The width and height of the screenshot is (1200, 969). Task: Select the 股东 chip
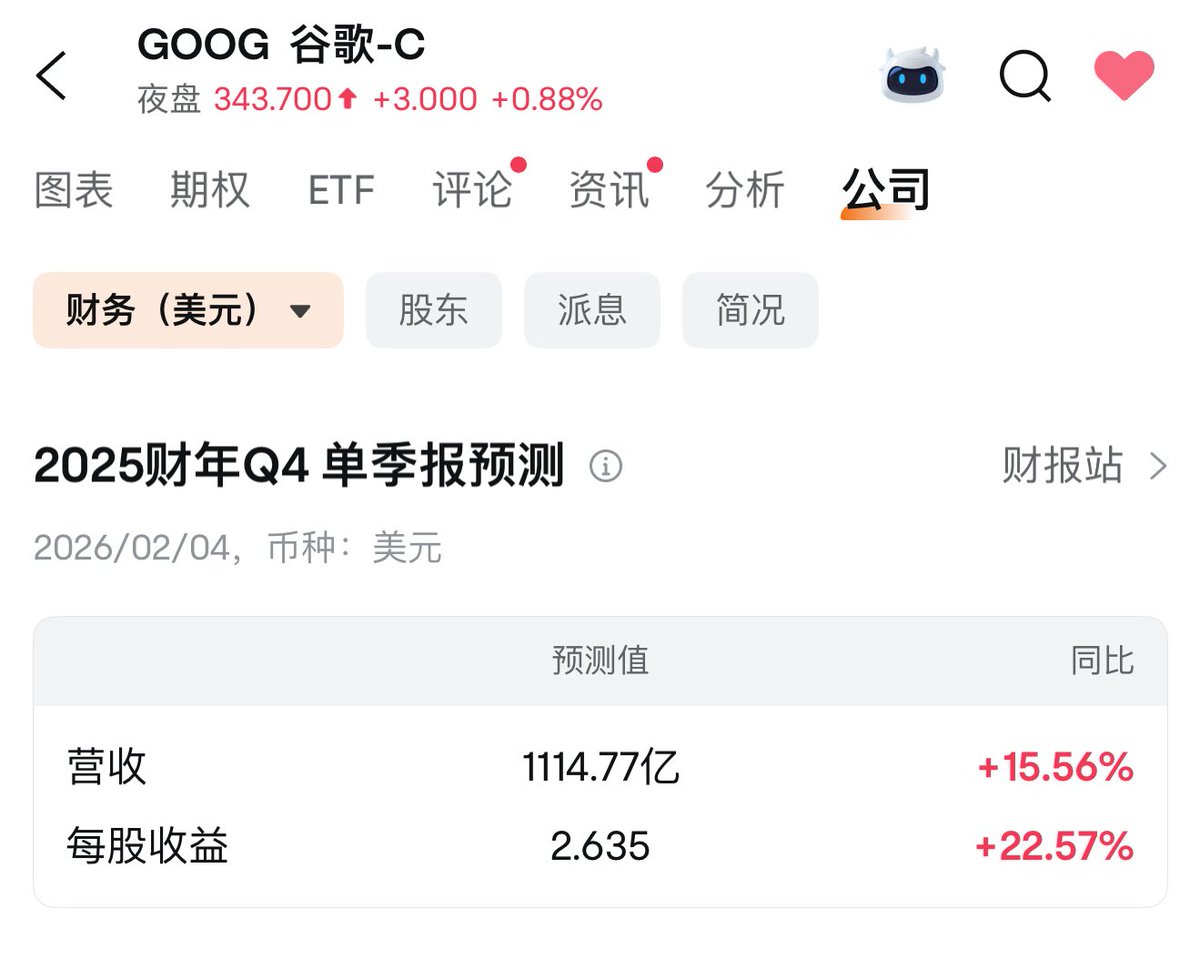tap(433, 310)
